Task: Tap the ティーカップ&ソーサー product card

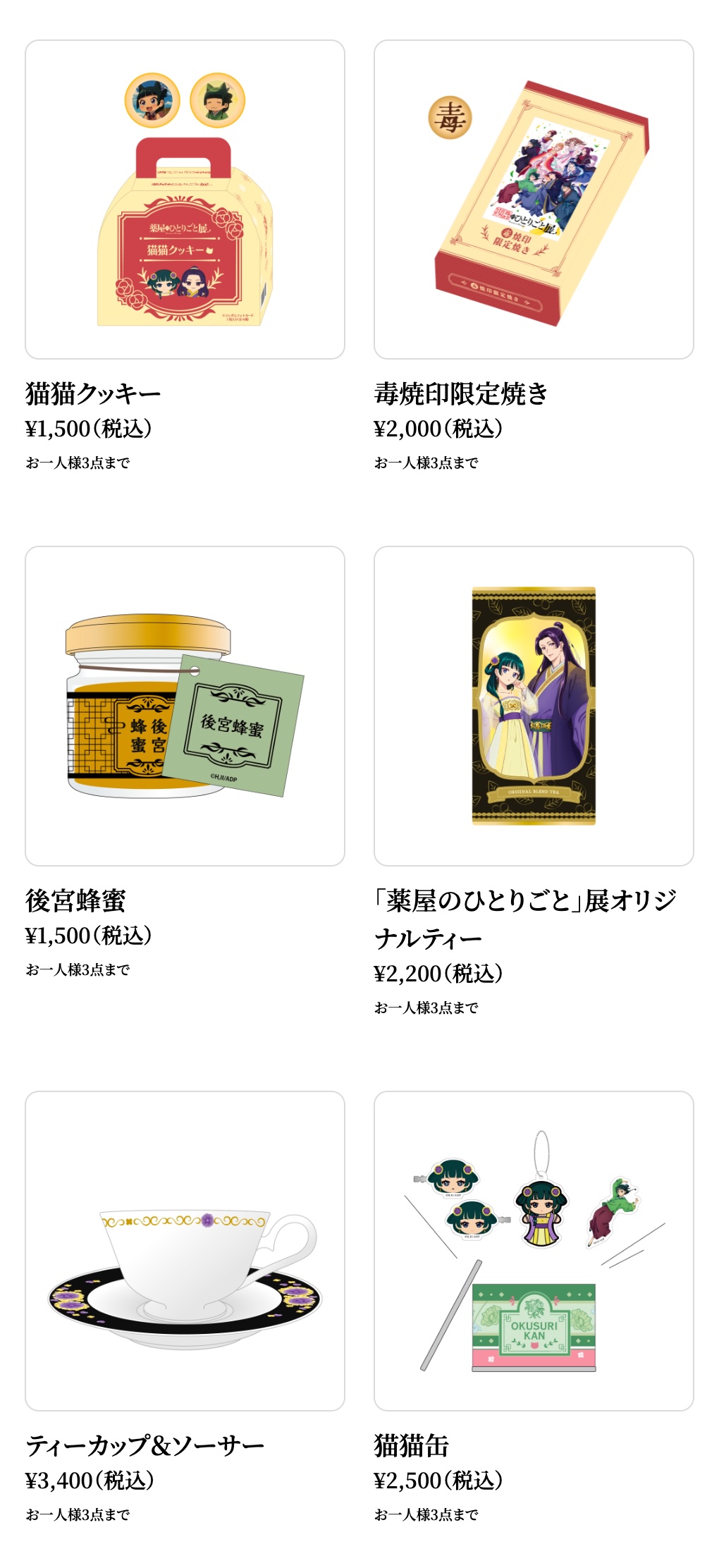Action: tap(185, 1251)
